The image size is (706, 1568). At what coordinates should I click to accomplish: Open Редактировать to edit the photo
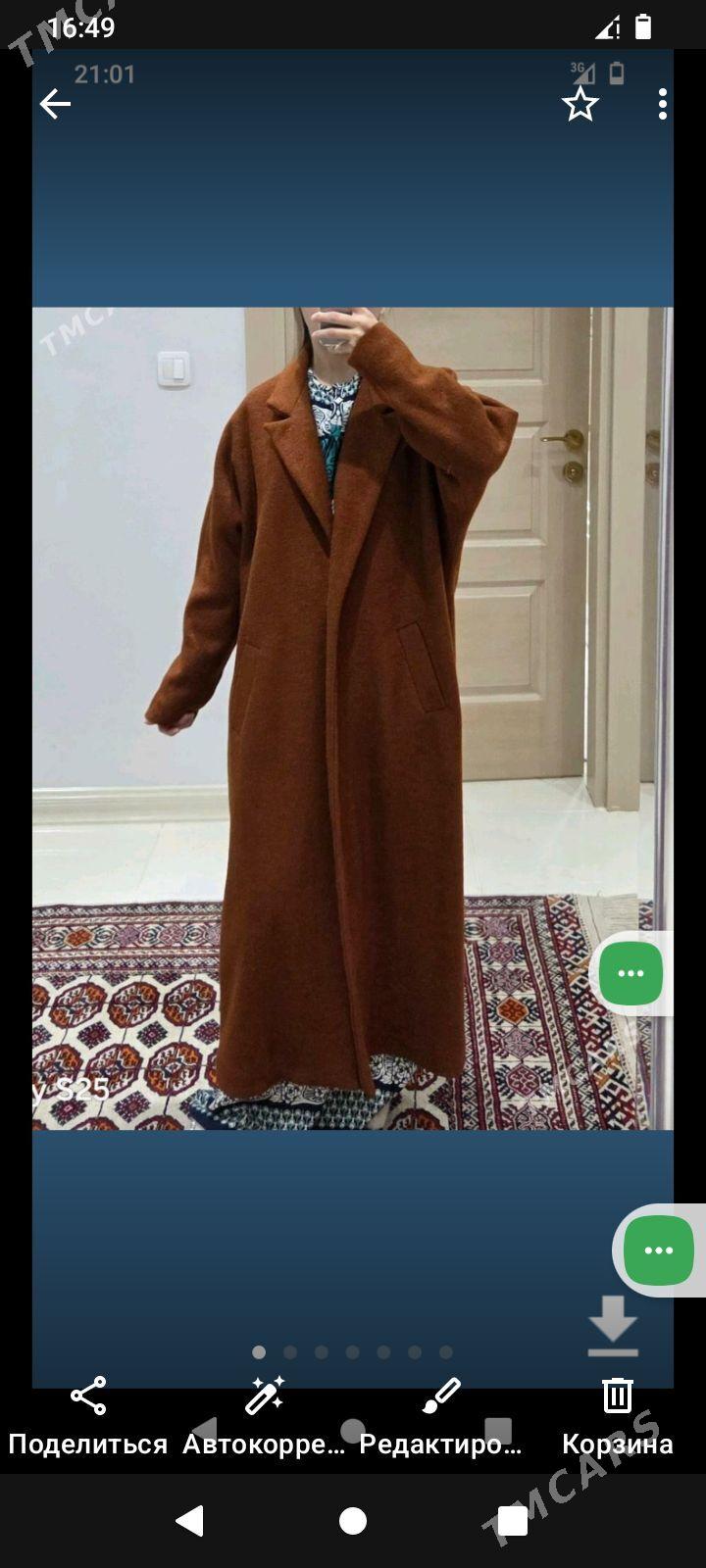441,1414
